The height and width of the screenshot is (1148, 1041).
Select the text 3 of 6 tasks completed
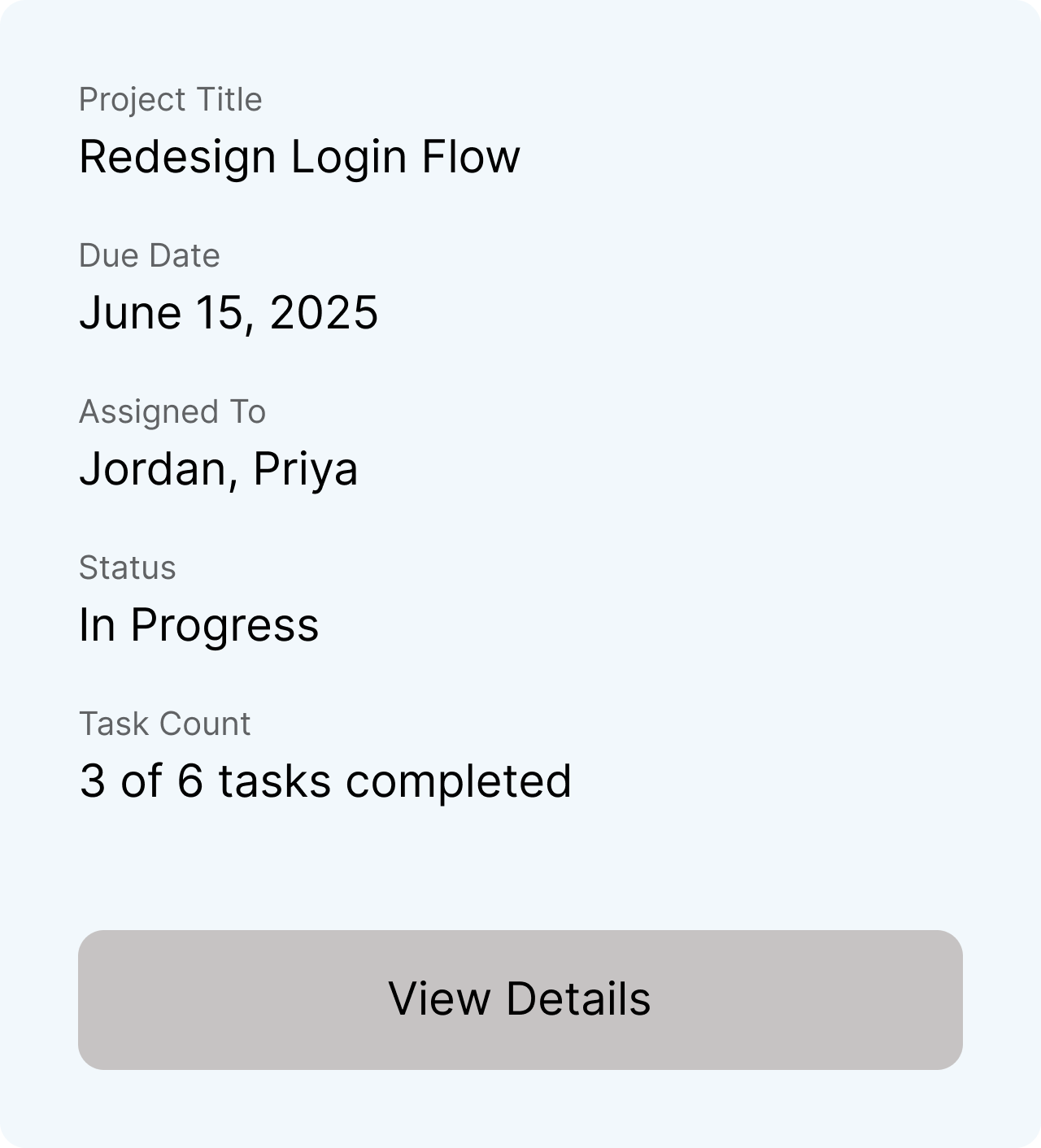[x=325, y=779]
